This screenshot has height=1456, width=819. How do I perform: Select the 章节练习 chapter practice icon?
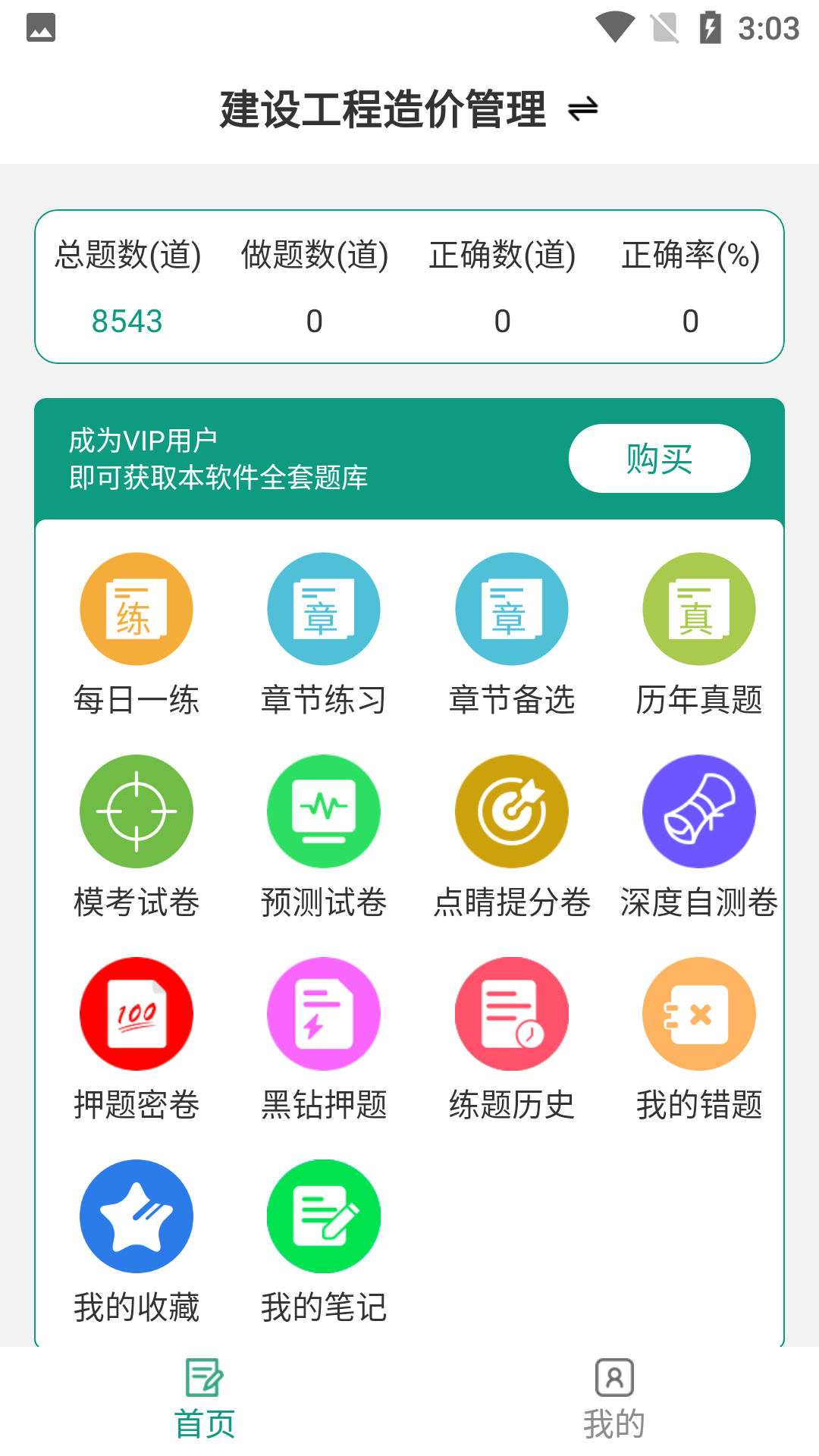pyautogui.click(x=323, y=609)
